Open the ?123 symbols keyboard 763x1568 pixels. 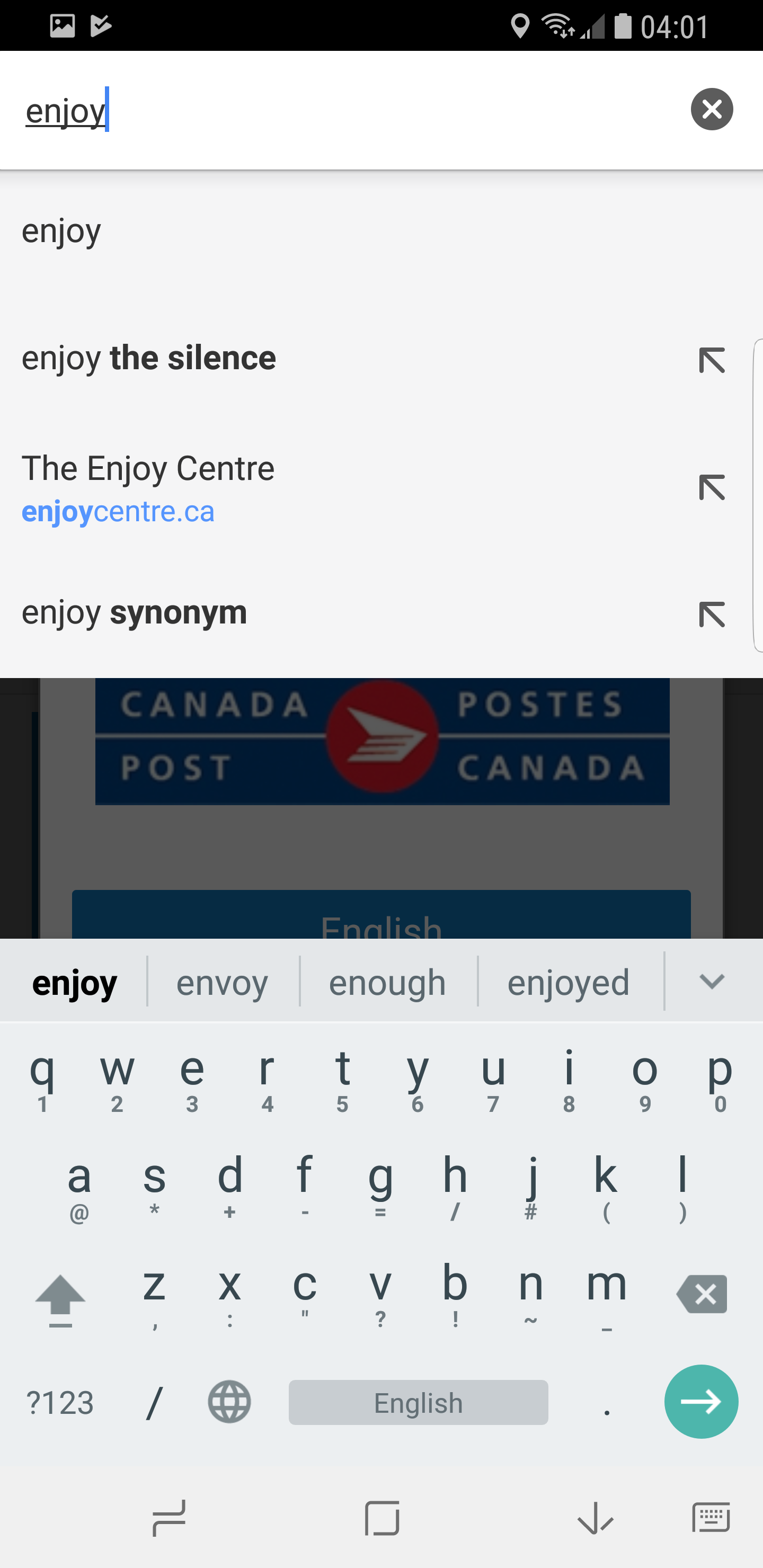click(60, 1402)
